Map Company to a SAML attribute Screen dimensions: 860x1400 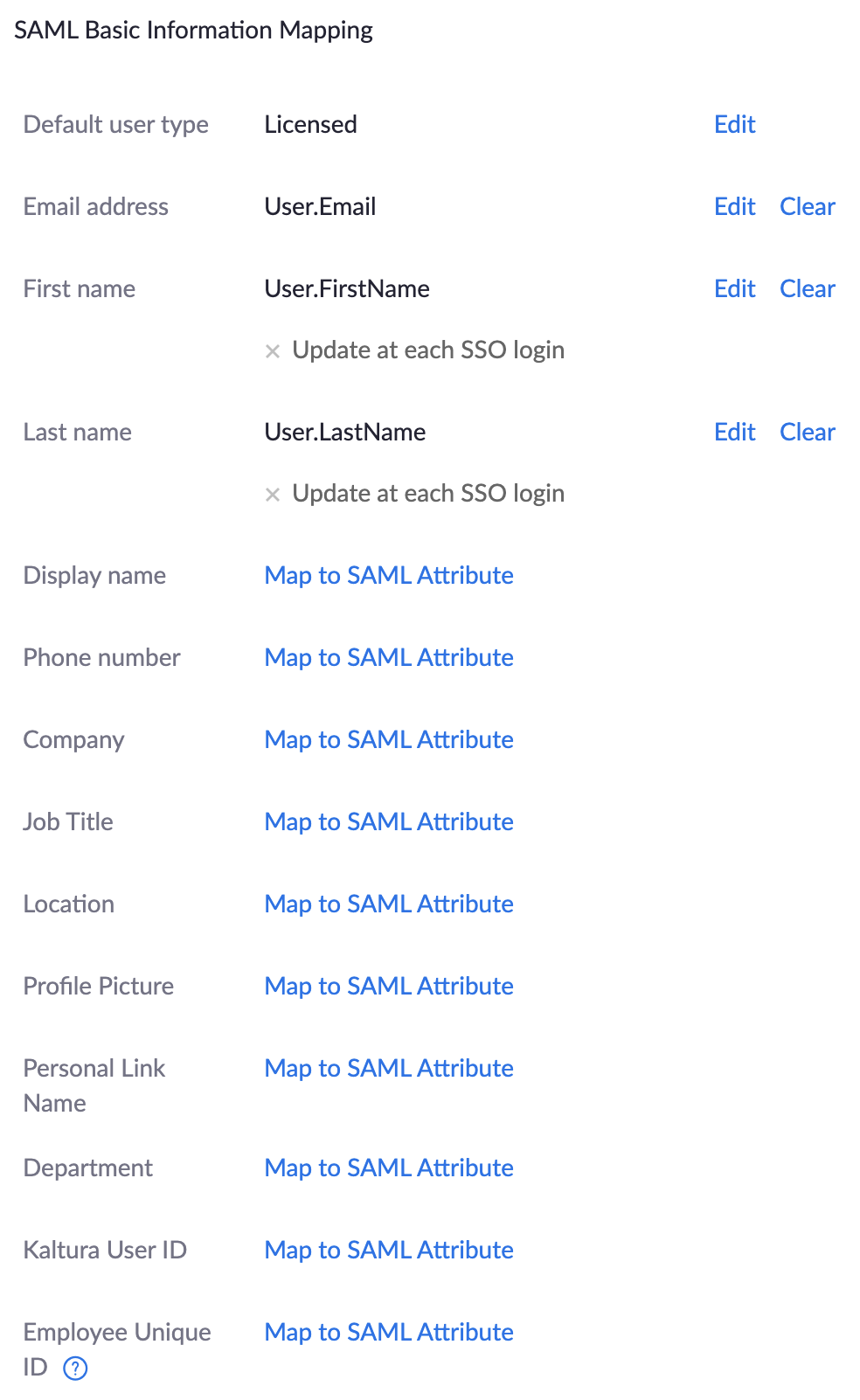pyautogui.click(x=388, y=739)
